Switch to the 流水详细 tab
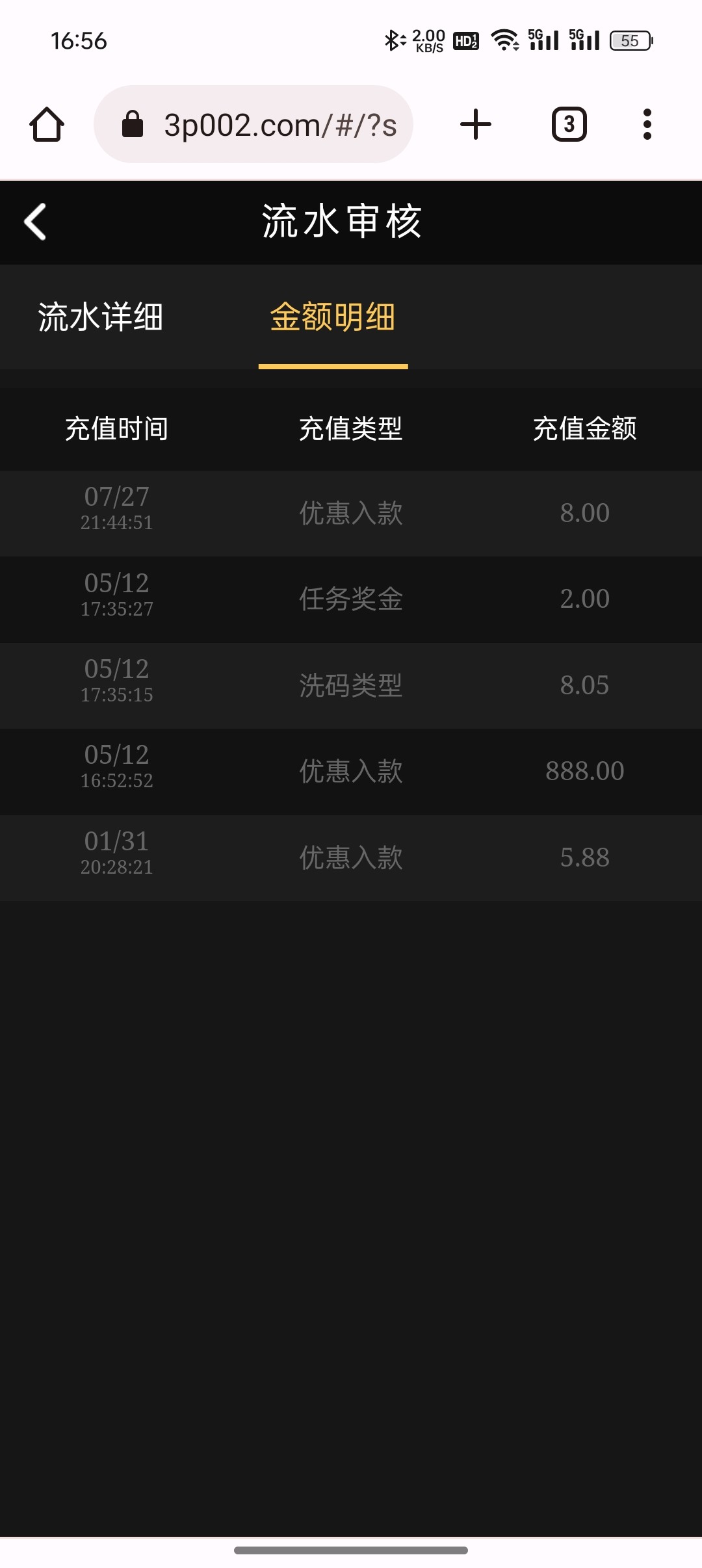 click(100, 317)
